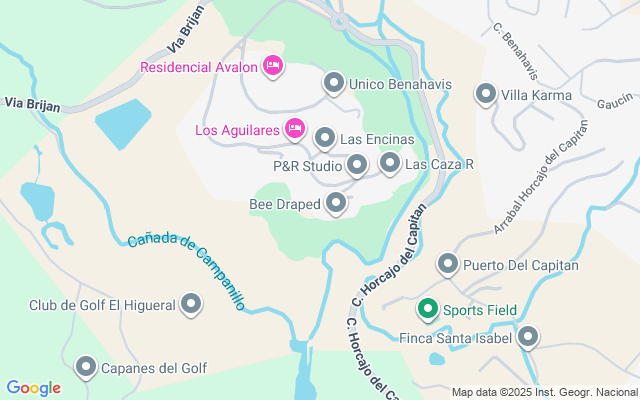The width and height of the screenshot is (640, 400).
Task: Open the Google logo link
Action: click(x=33, y=388)
